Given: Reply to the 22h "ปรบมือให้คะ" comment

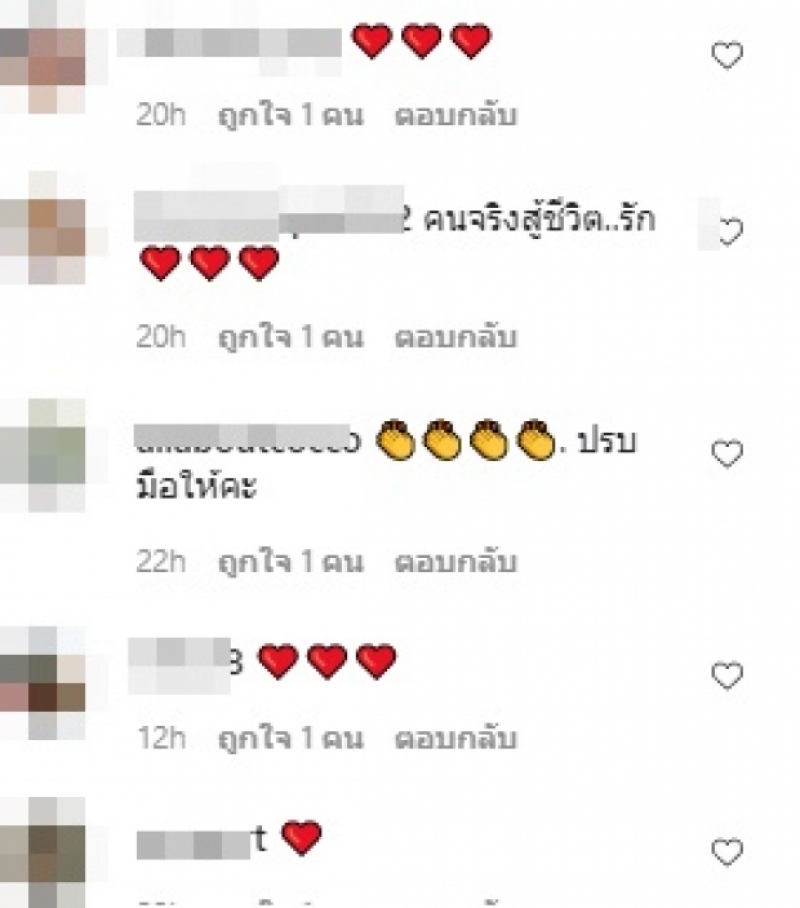Looking at the screenshot, I should (456, 561).
